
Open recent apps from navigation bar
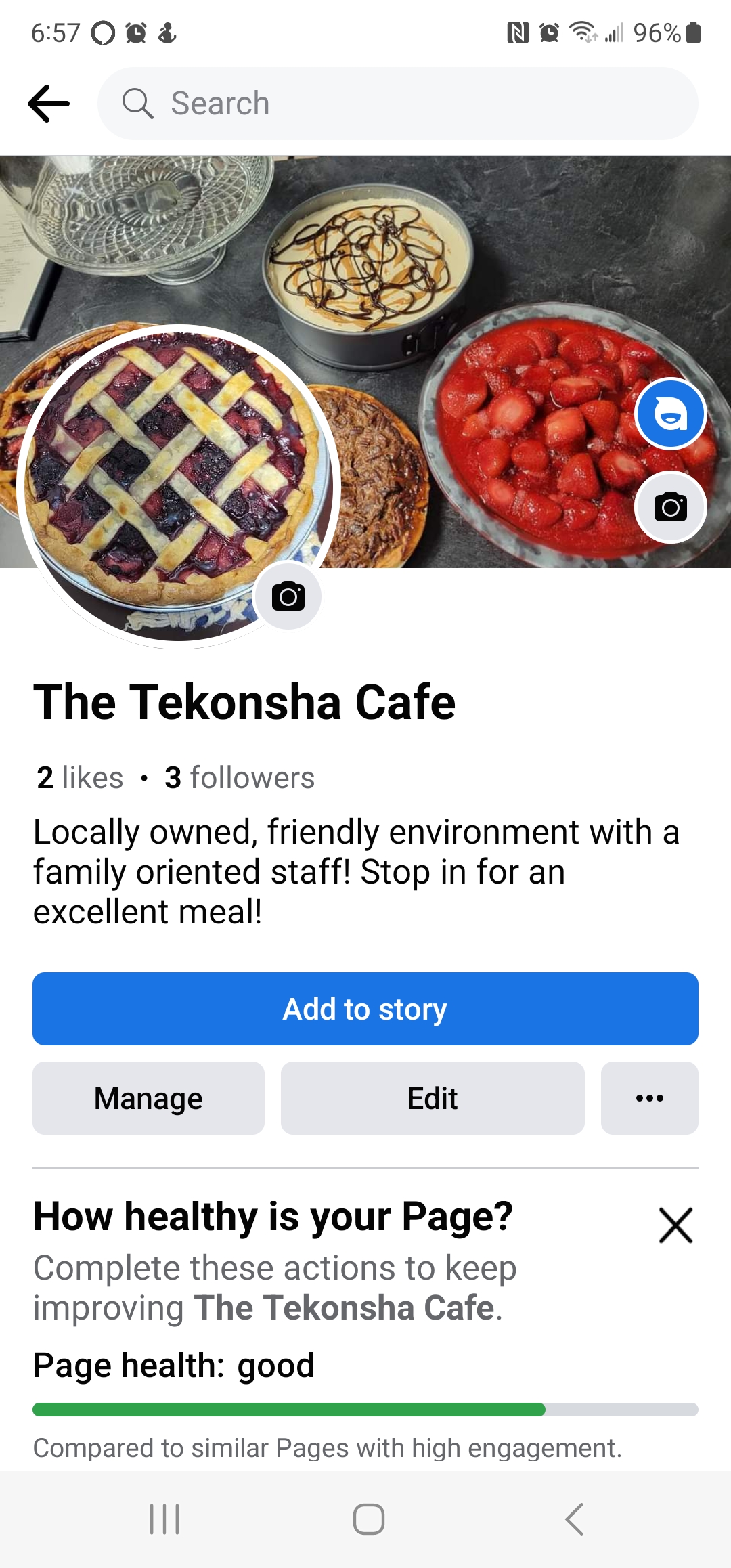tap(164, 1519)
